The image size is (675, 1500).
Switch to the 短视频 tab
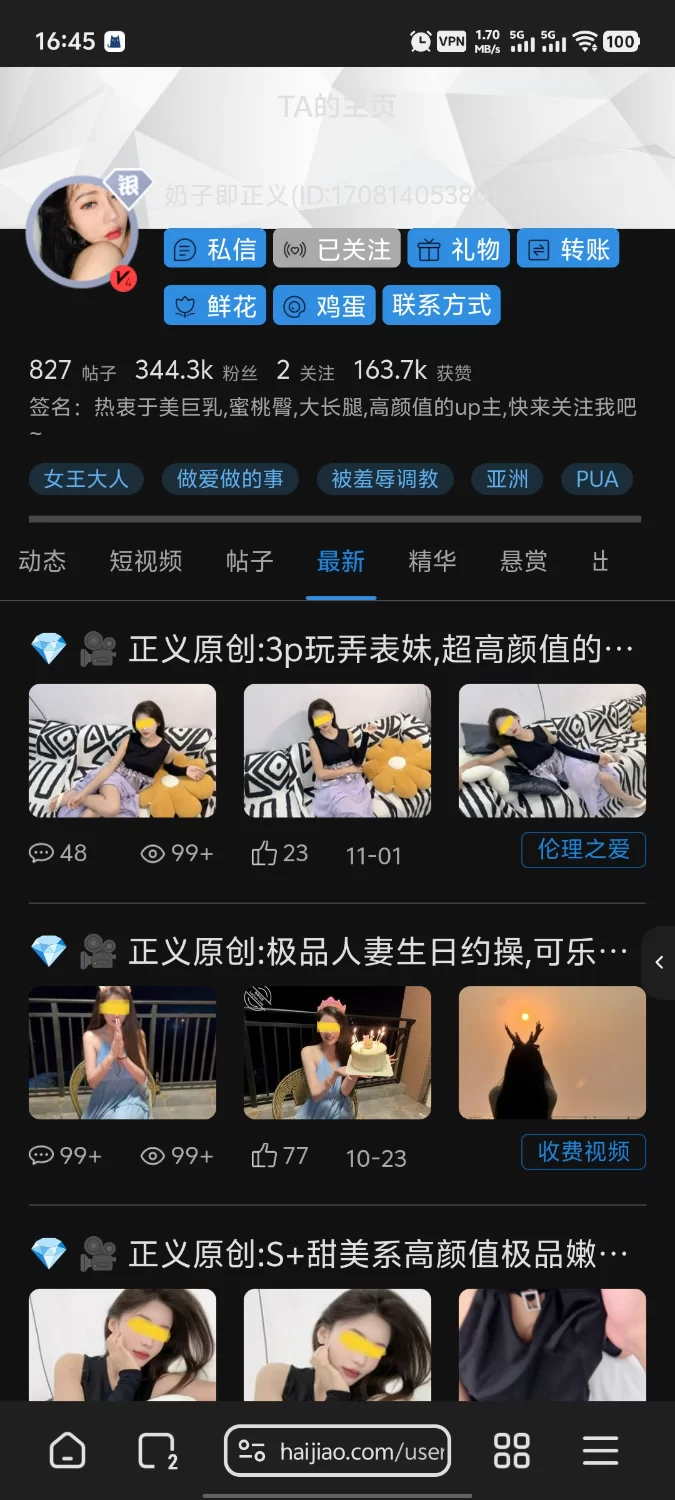pyautogui.click(x=146, y=562)
